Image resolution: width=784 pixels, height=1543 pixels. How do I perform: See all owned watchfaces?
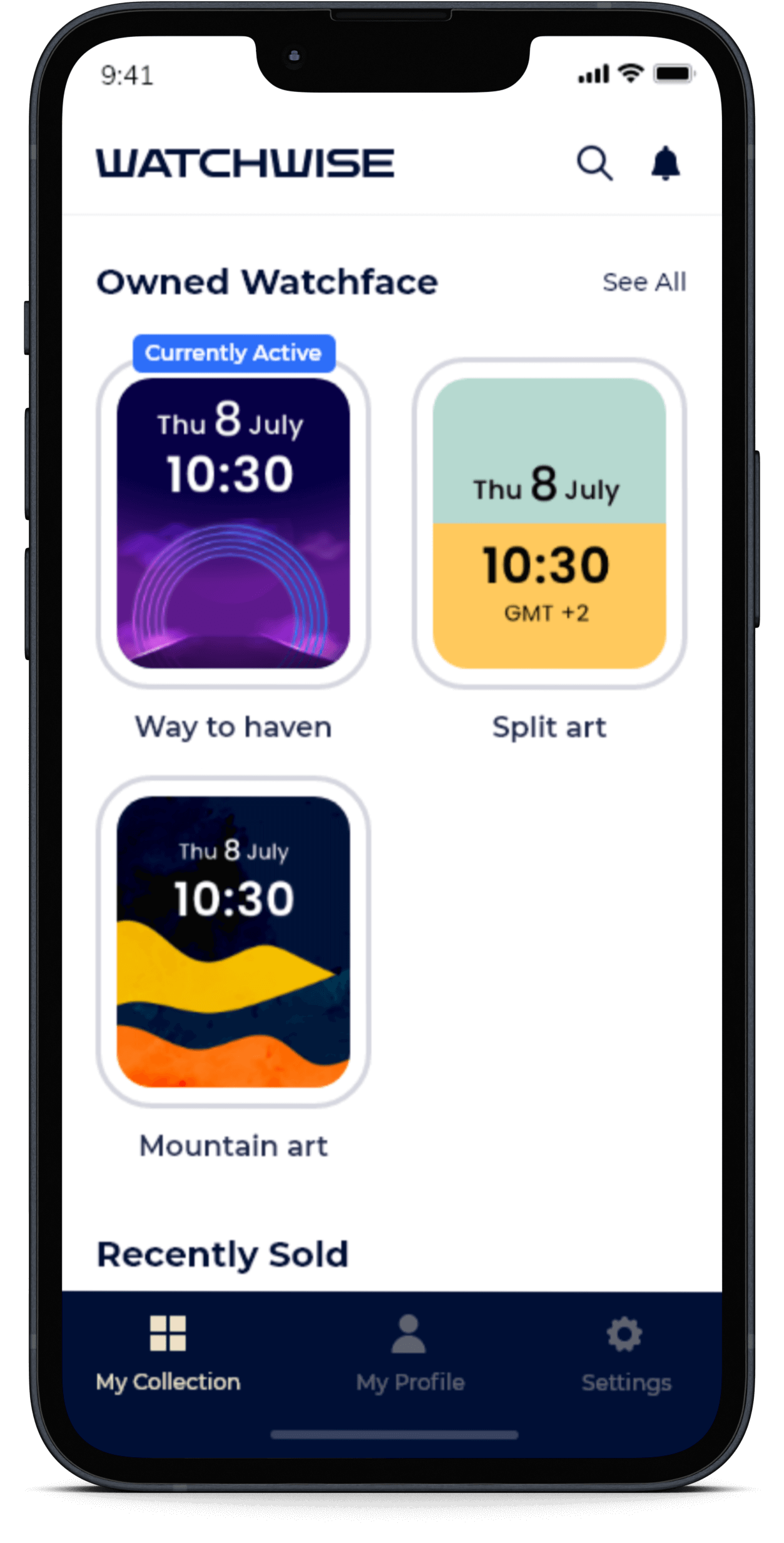click(x=644, y=282)
